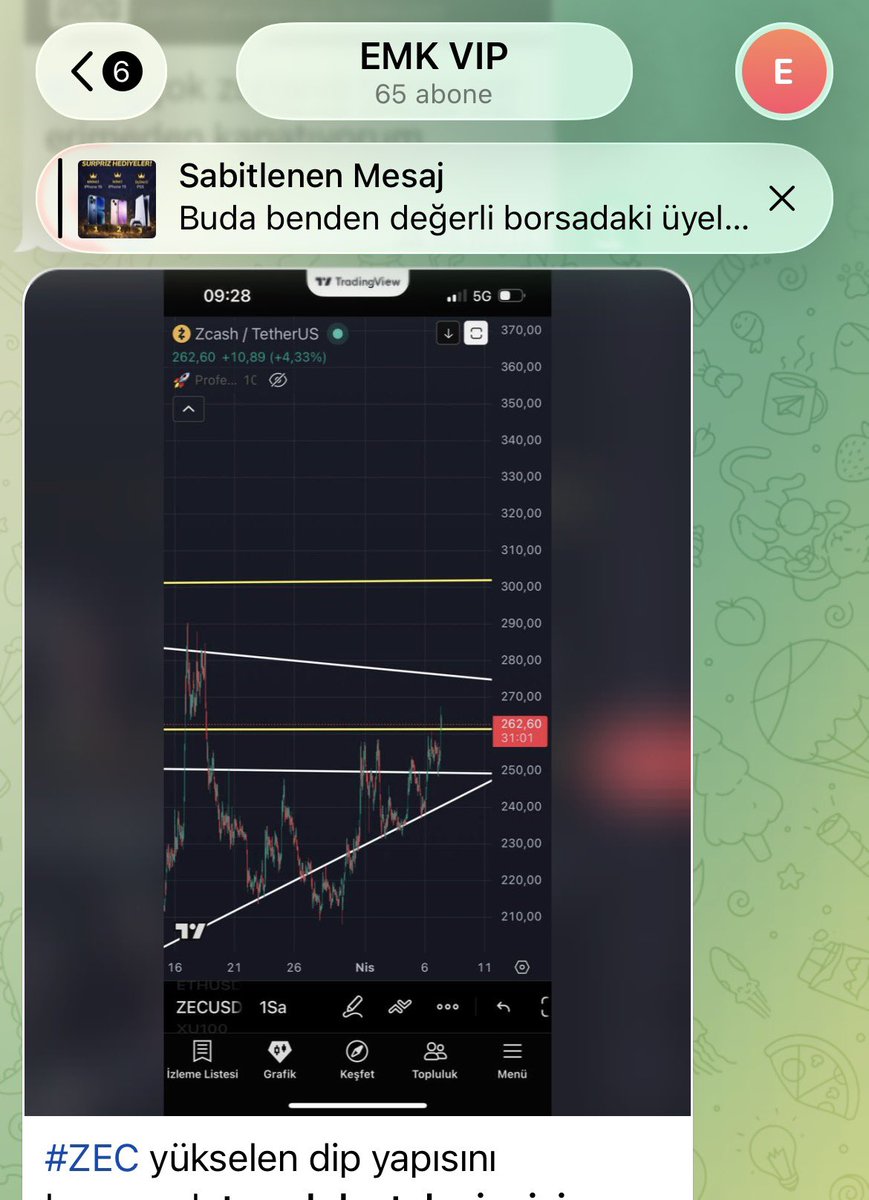Dismiss the pinned message banner
Screen dimensions: 869x1200
(x=781, y=199)
